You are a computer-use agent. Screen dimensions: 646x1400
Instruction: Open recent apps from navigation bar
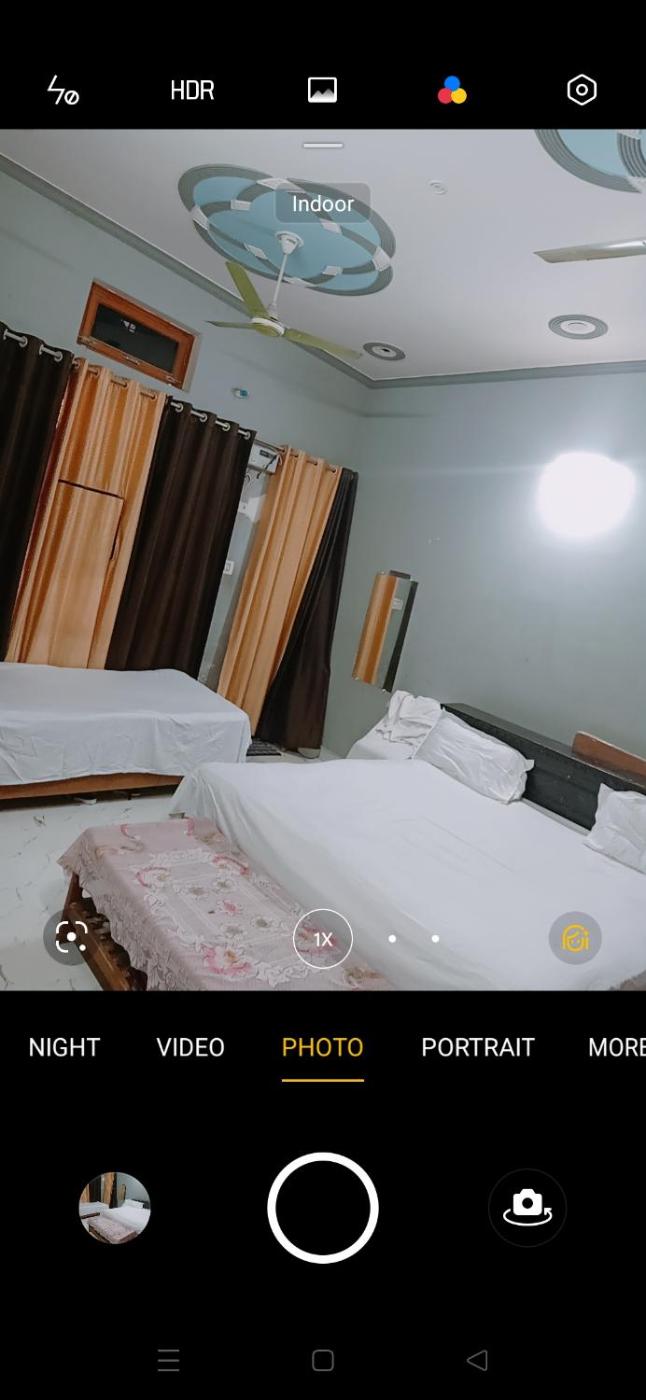coord(168,1360)
